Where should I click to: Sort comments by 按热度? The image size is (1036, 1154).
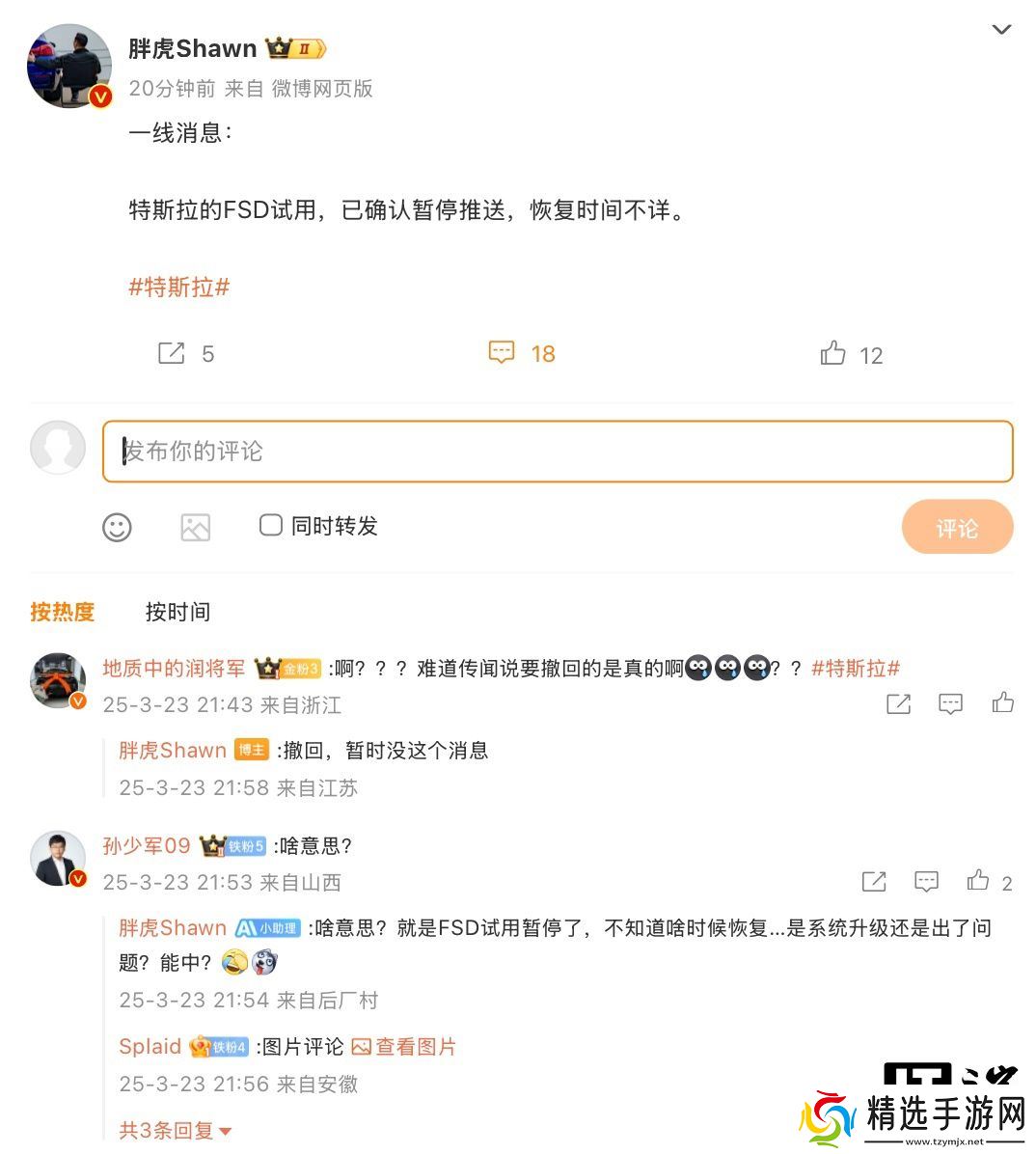(x=63, y=612)
